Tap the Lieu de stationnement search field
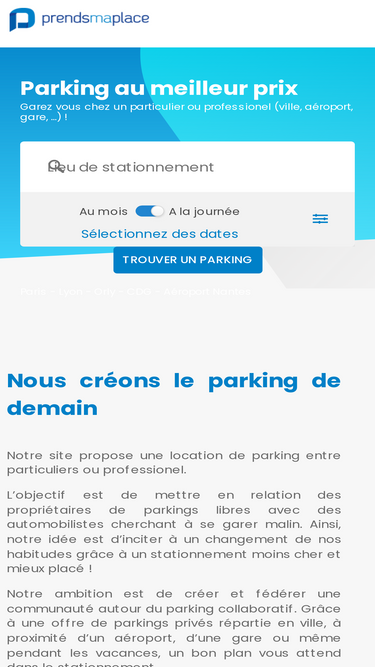Screen dimensions: 375x667 click(187, 167)
